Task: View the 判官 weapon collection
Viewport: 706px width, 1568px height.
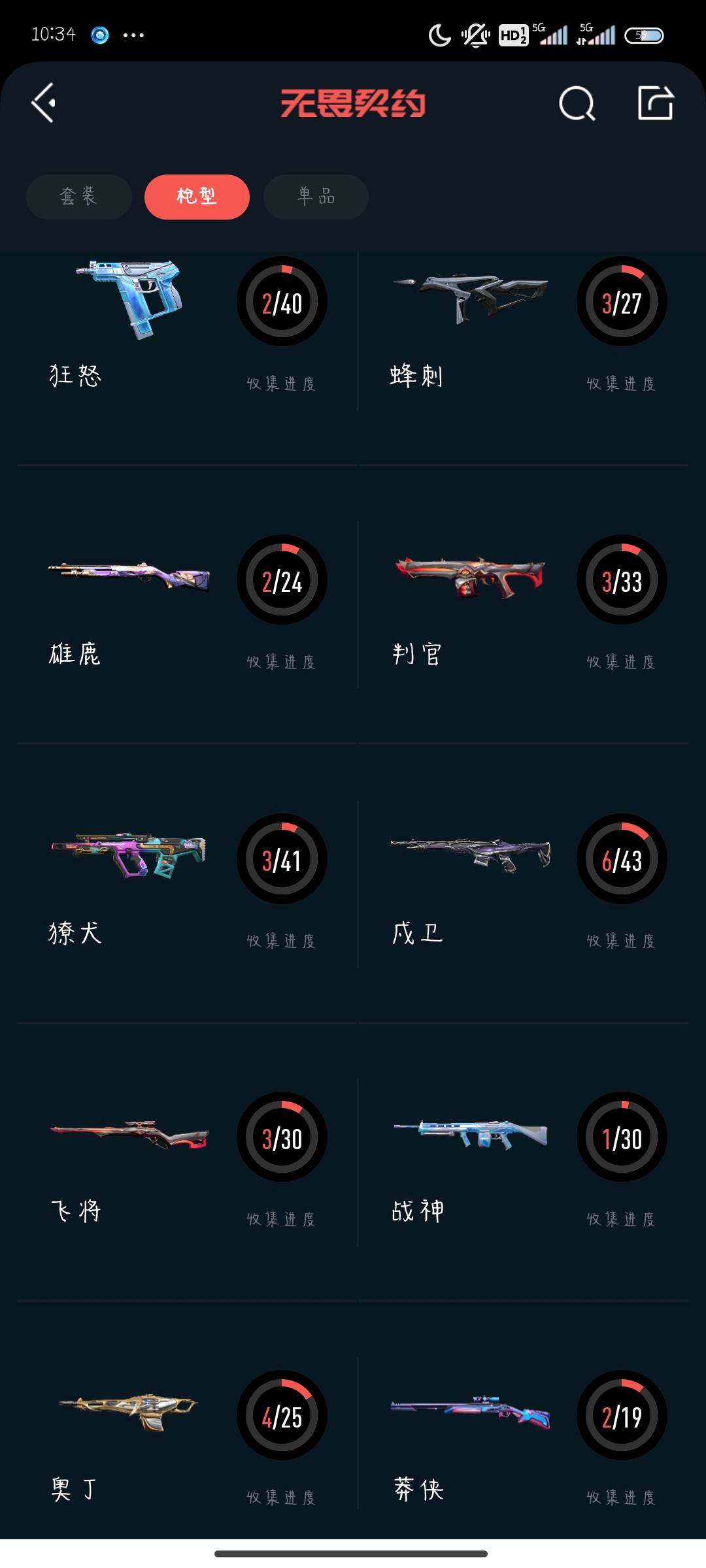Action: click(526, 604)
